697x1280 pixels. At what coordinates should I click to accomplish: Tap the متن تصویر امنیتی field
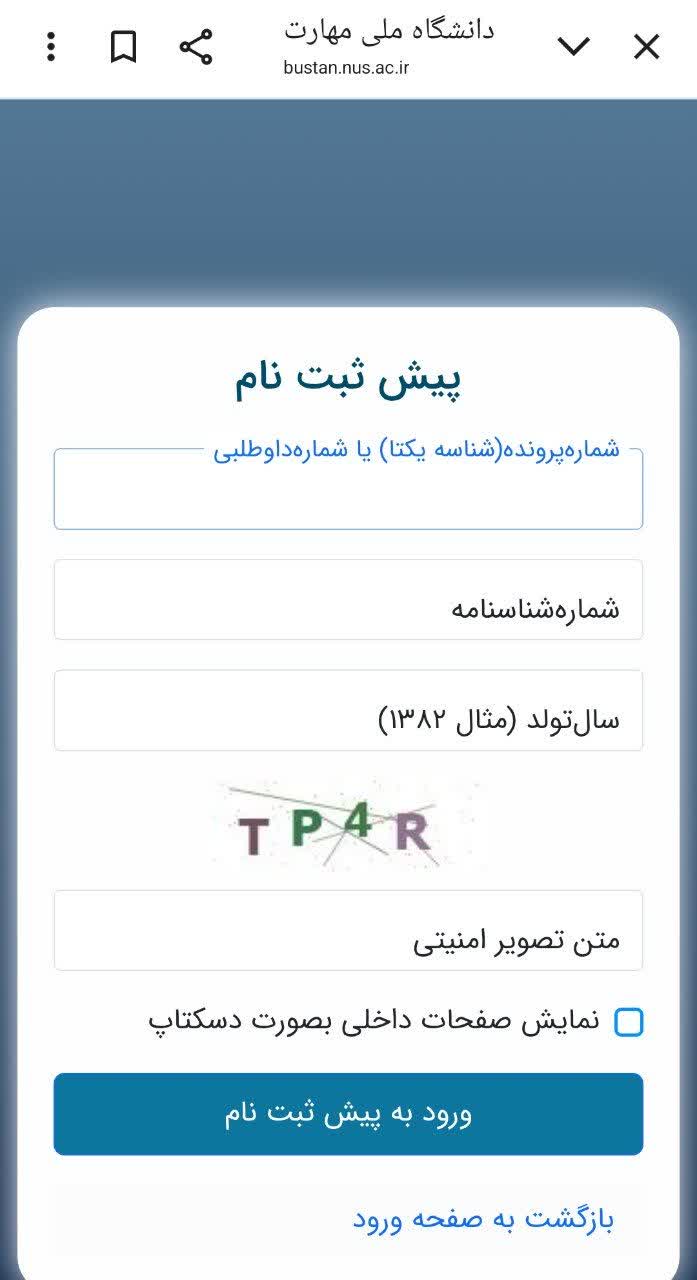coord(348,931)
